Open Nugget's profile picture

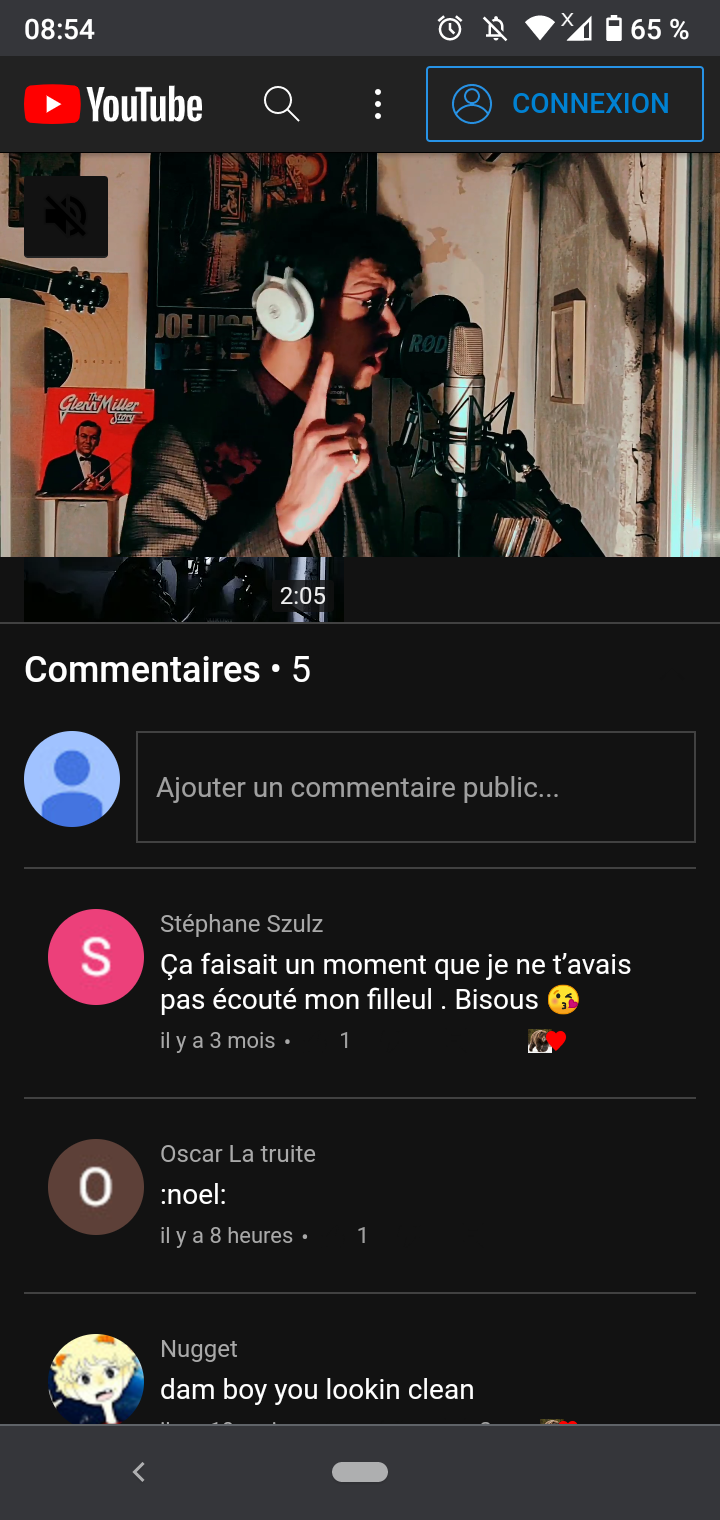click(x=96, y=1380)
